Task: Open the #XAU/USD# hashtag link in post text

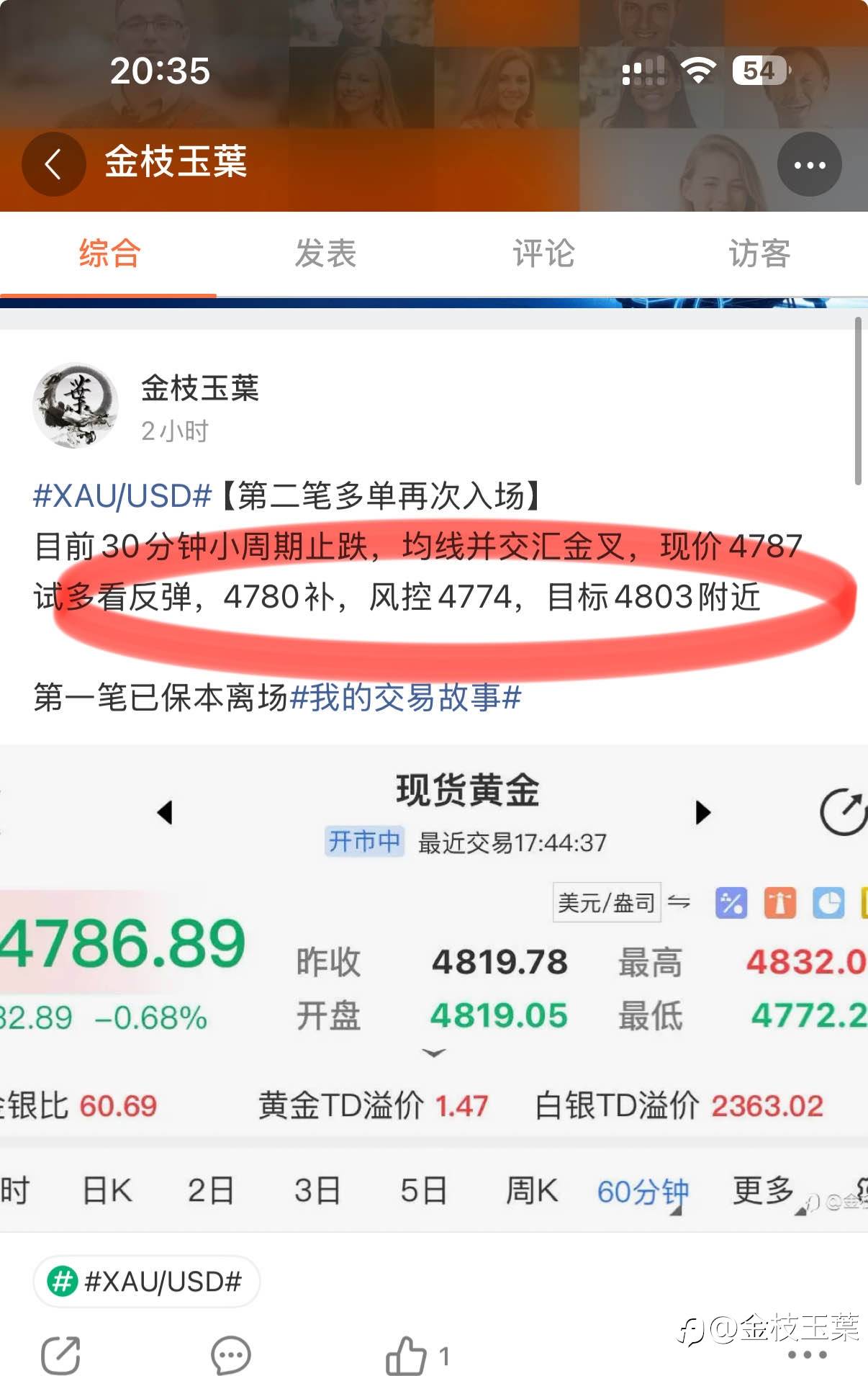Action: tap(123, 496)
